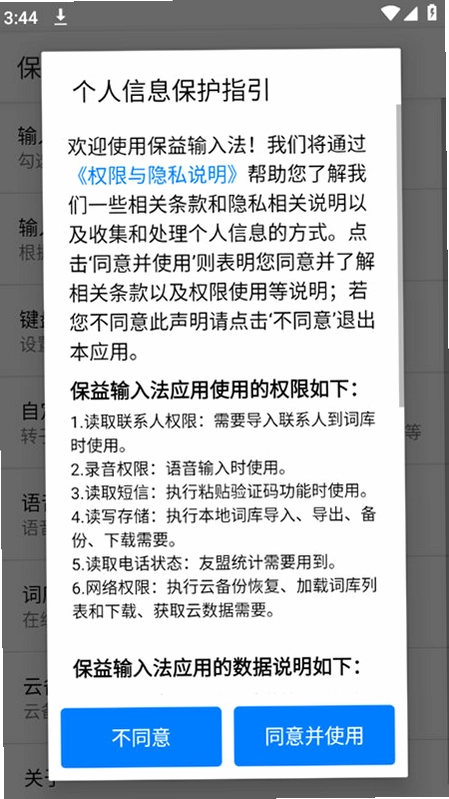Accept with the 同意并使用 button
Image resolution: width=449 pixels, height=799 pixels.
[314, 735]
